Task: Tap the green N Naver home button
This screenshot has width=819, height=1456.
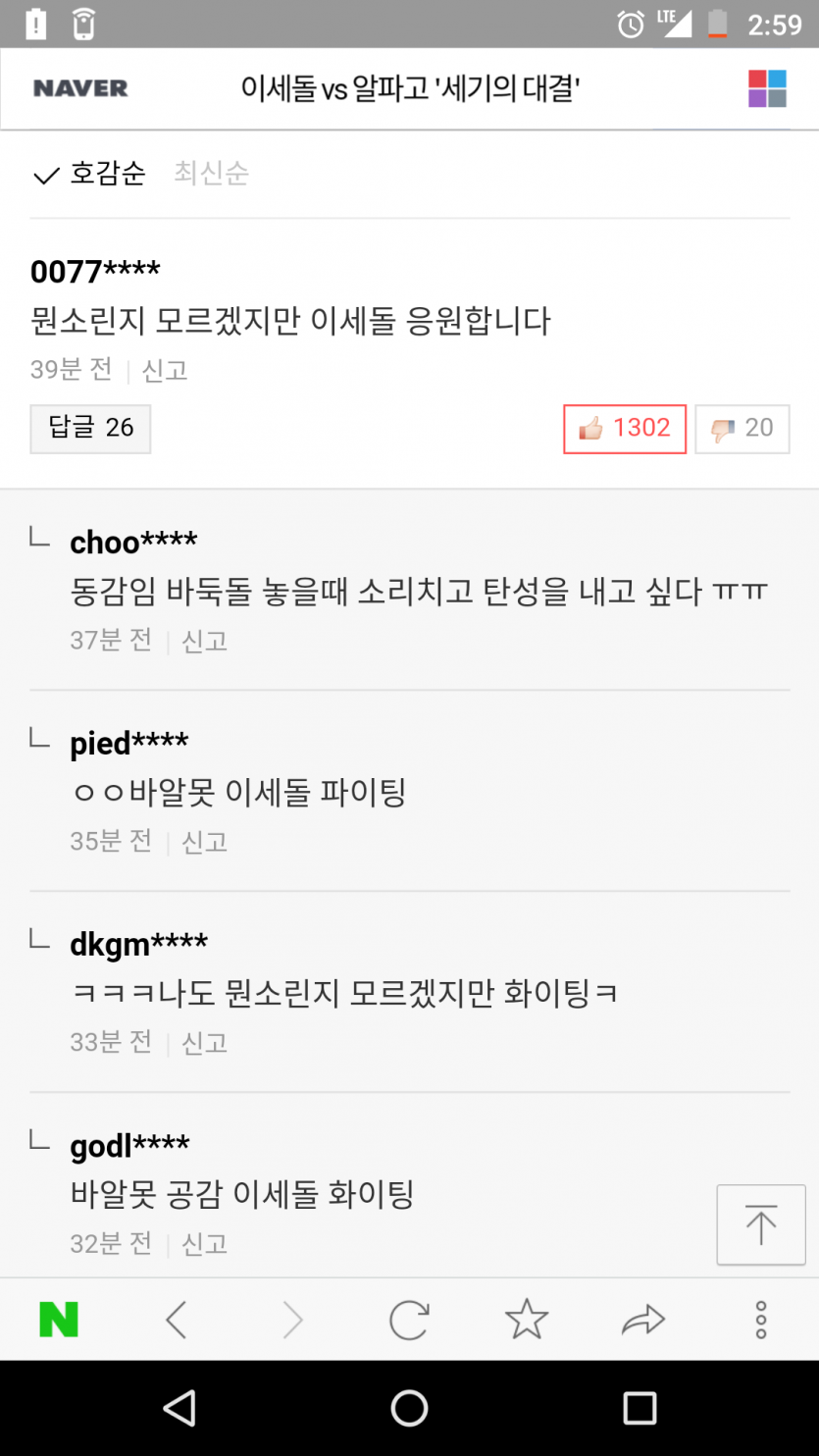Action: coord(59,1320)
